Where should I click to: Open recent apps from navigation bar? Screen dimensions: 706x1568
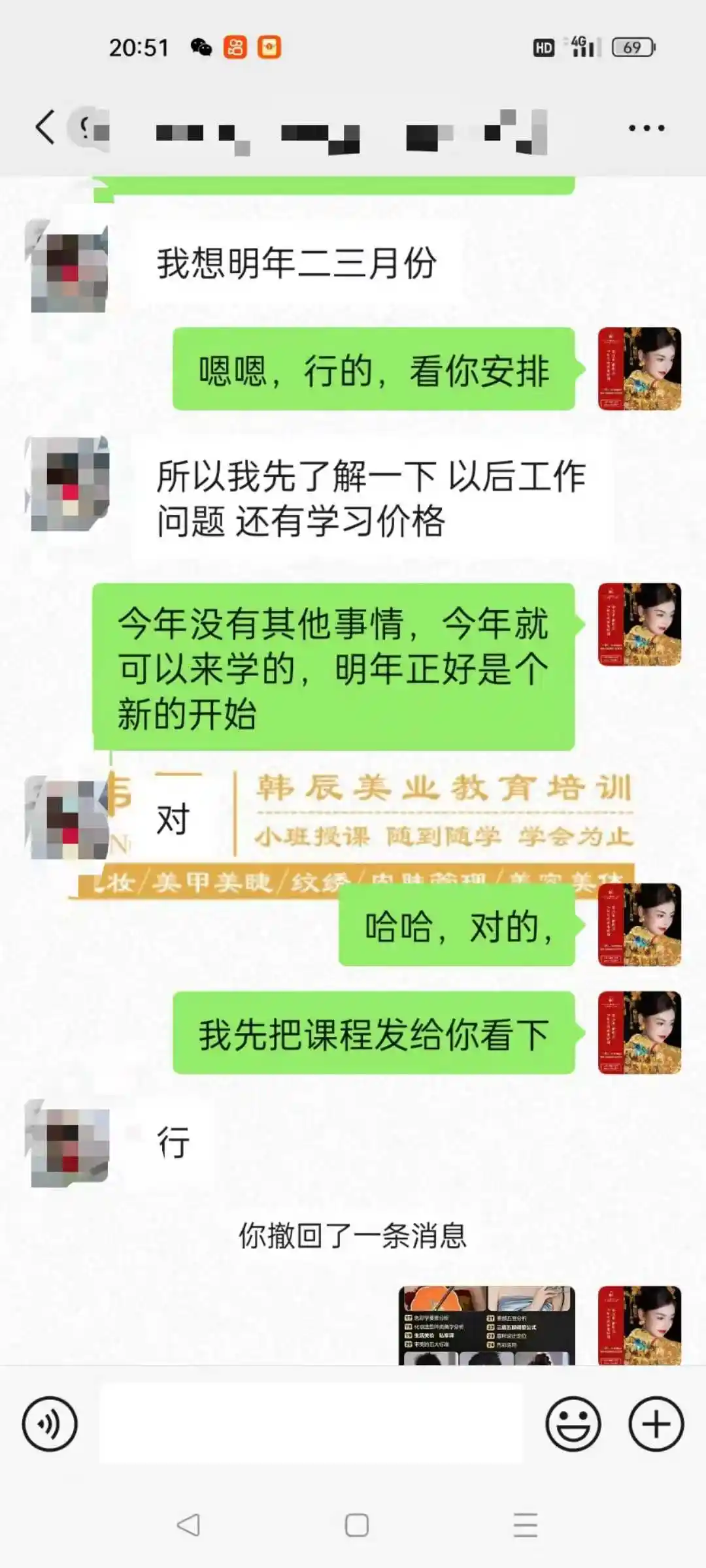(x=525, y=1525)
